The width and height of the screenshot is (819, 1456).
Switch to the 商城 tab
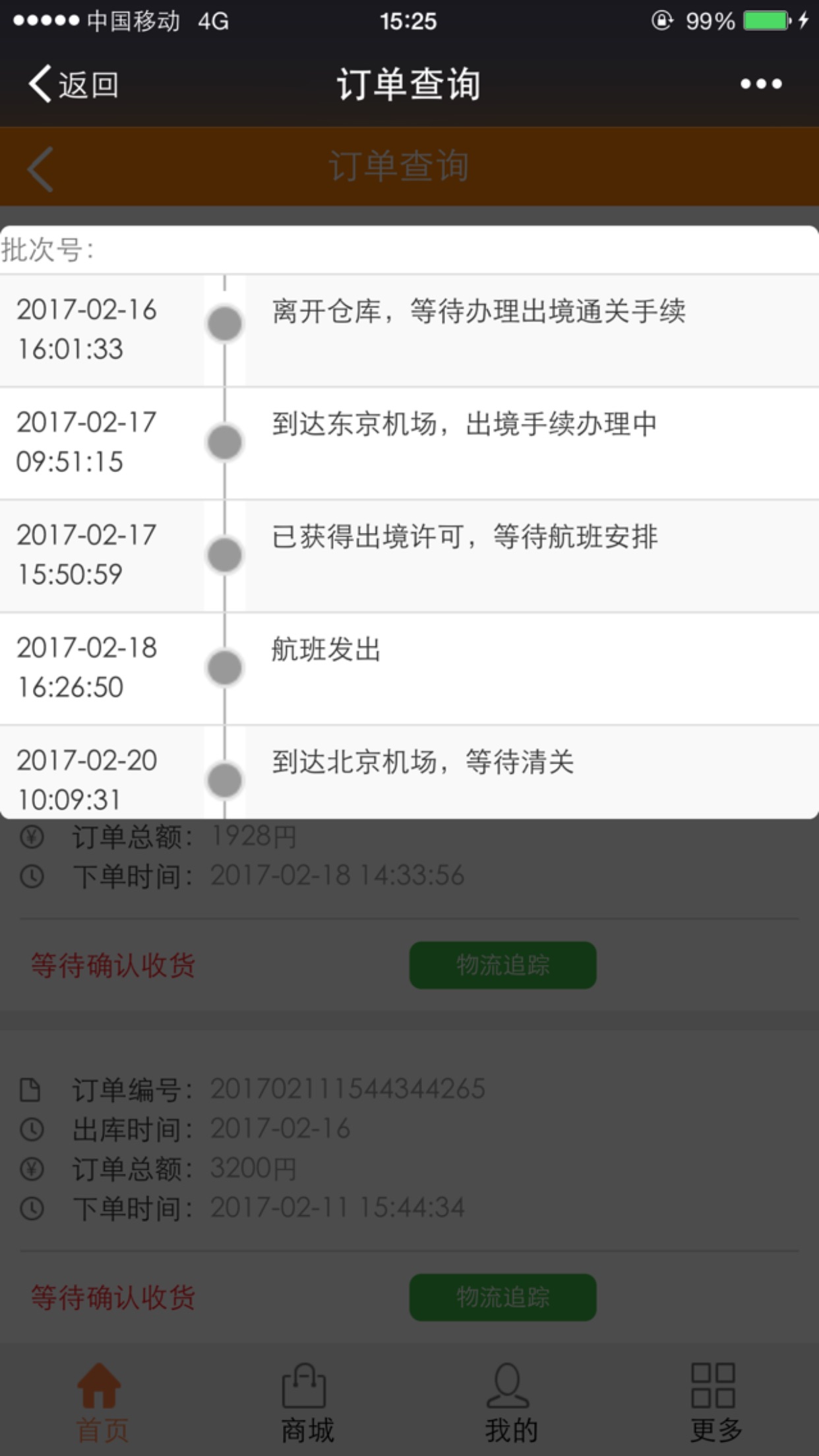307,1402
